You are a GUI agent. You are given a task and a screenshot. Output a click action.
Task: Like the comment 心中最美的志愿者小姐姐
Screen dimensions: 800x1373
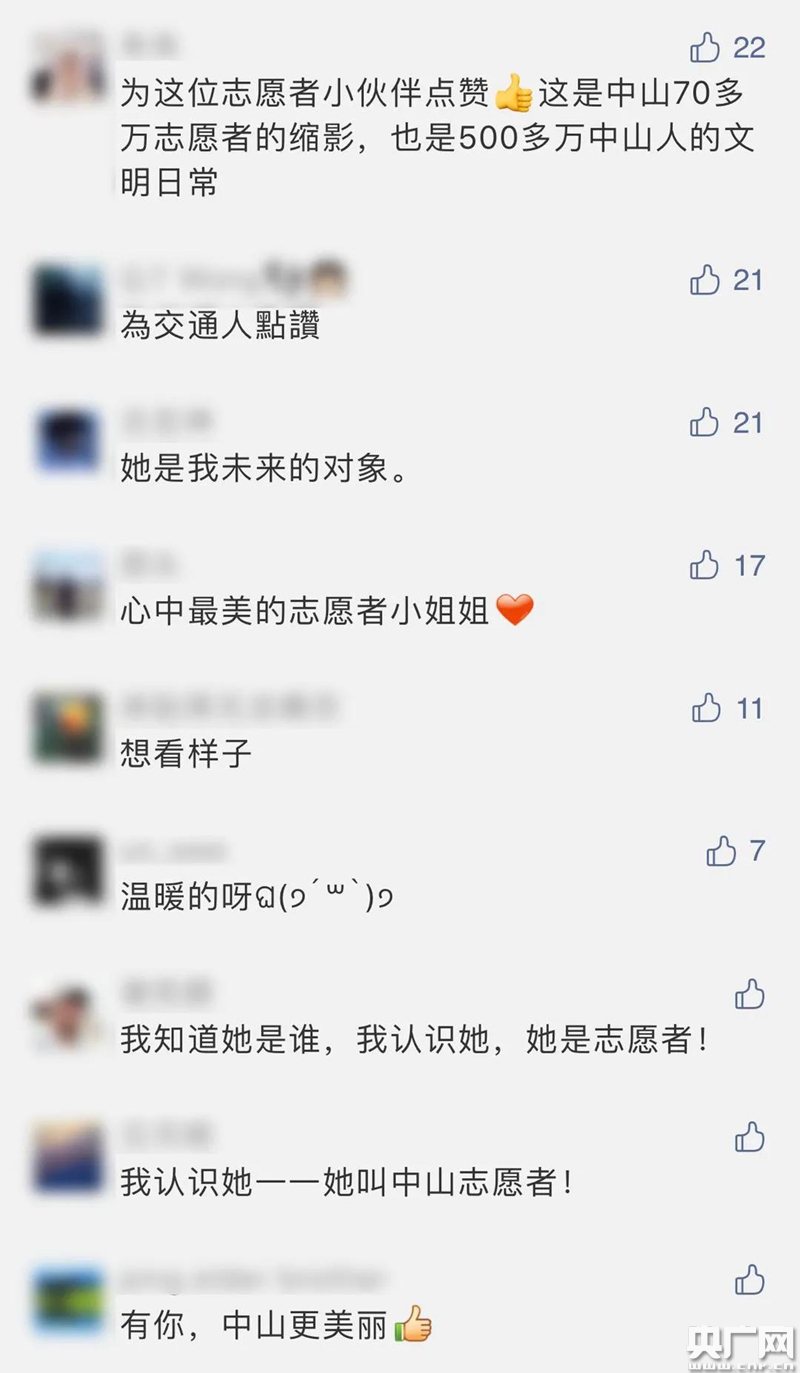pos(706,565)
